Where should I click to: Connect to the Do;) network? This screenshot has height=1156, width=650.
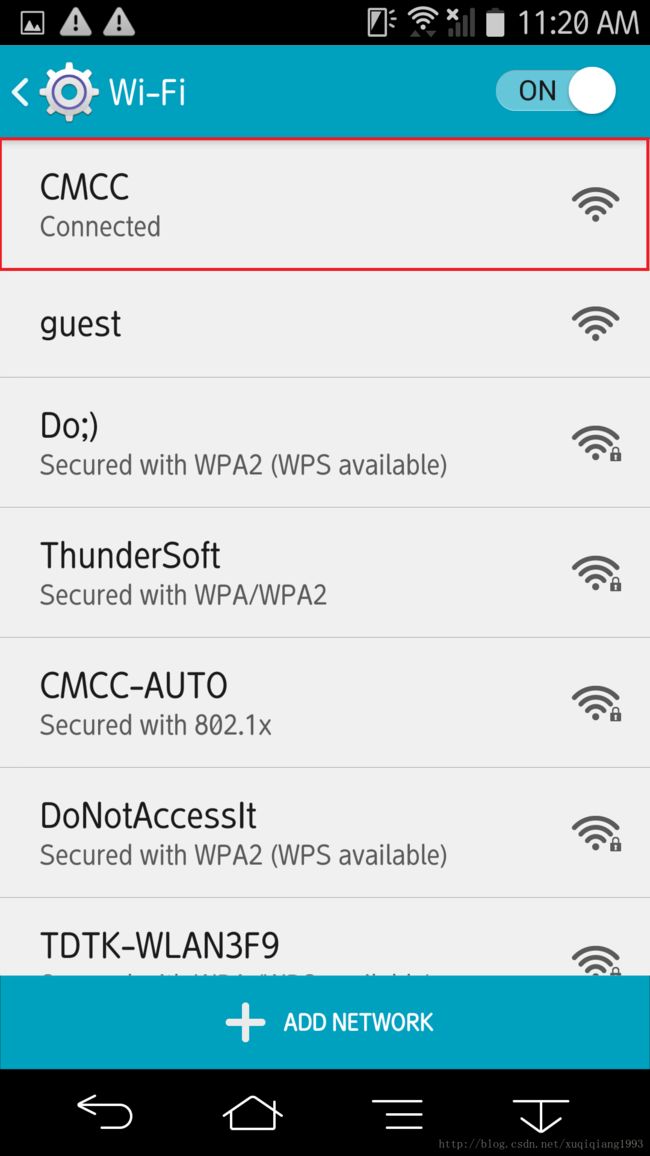pos(325,443)
